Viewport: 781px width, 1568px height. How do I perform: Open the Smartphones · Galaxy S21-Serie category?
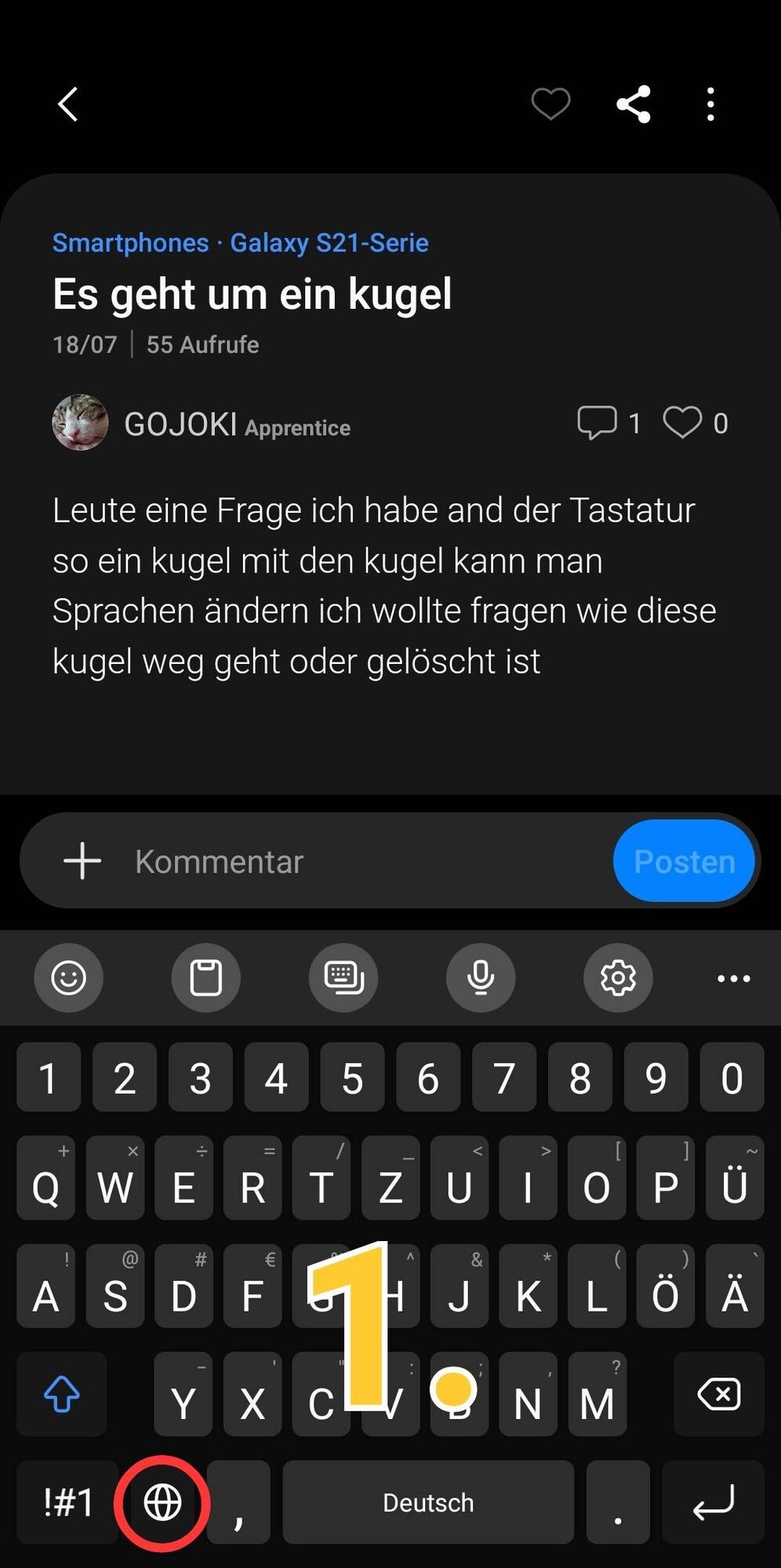point(240,243)
